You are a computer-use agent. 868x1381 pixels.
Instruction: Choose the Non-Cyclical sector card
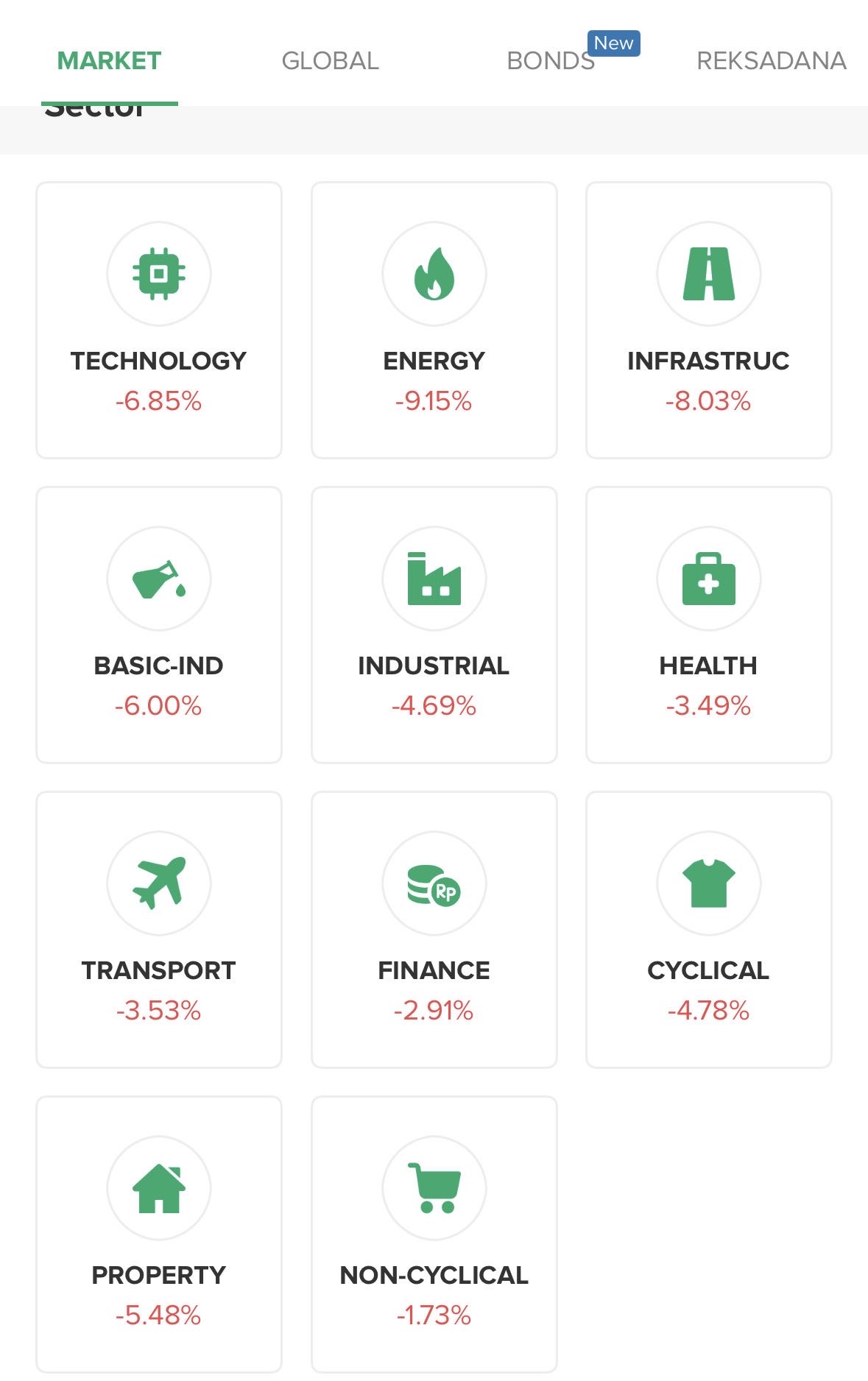[x=434, y=1235]
